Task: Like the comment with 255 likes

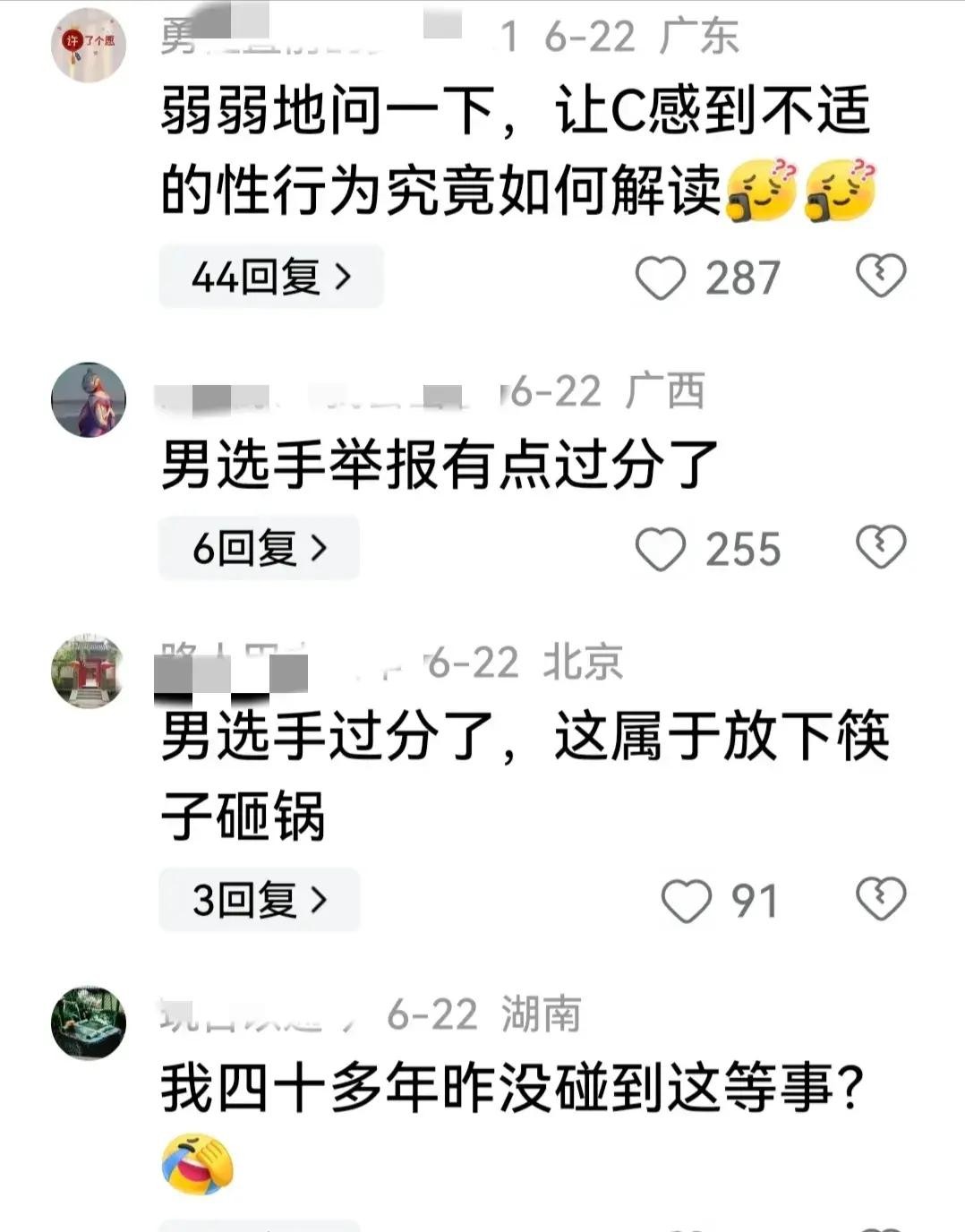Action: click(661, 549)
